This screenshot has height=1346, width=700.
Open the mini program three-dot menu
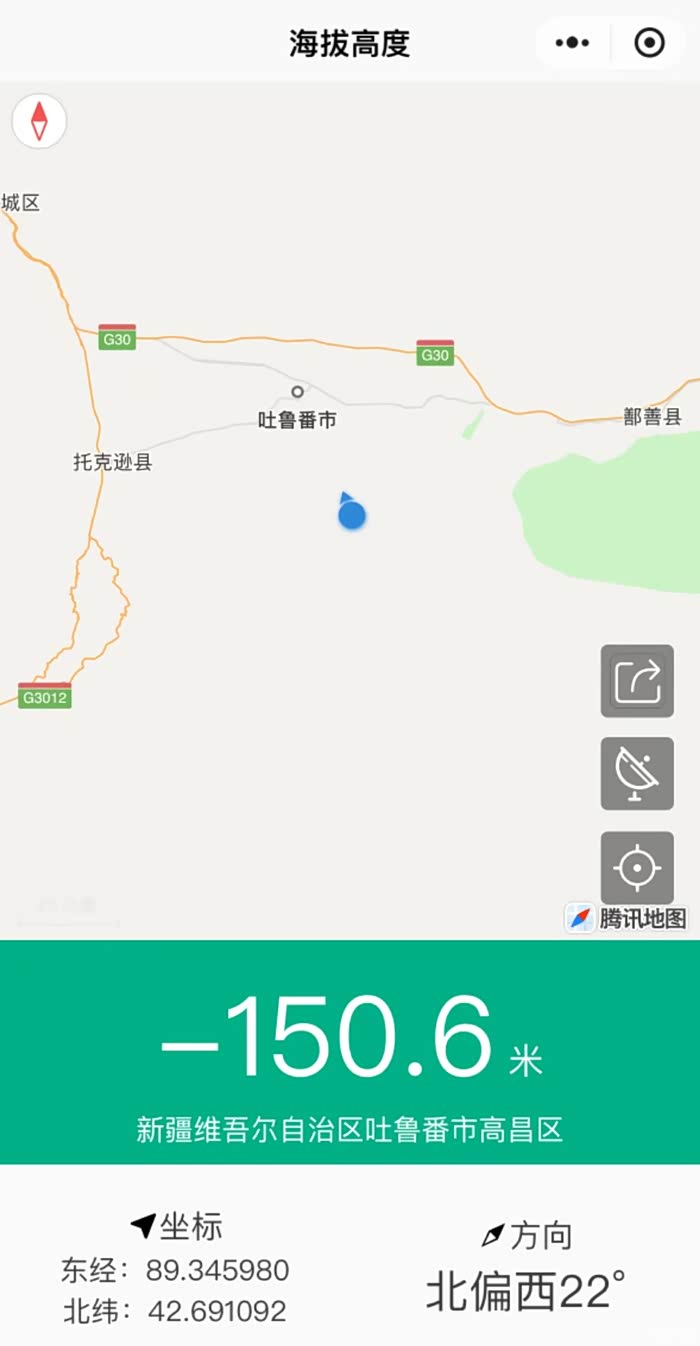point(573,43)
